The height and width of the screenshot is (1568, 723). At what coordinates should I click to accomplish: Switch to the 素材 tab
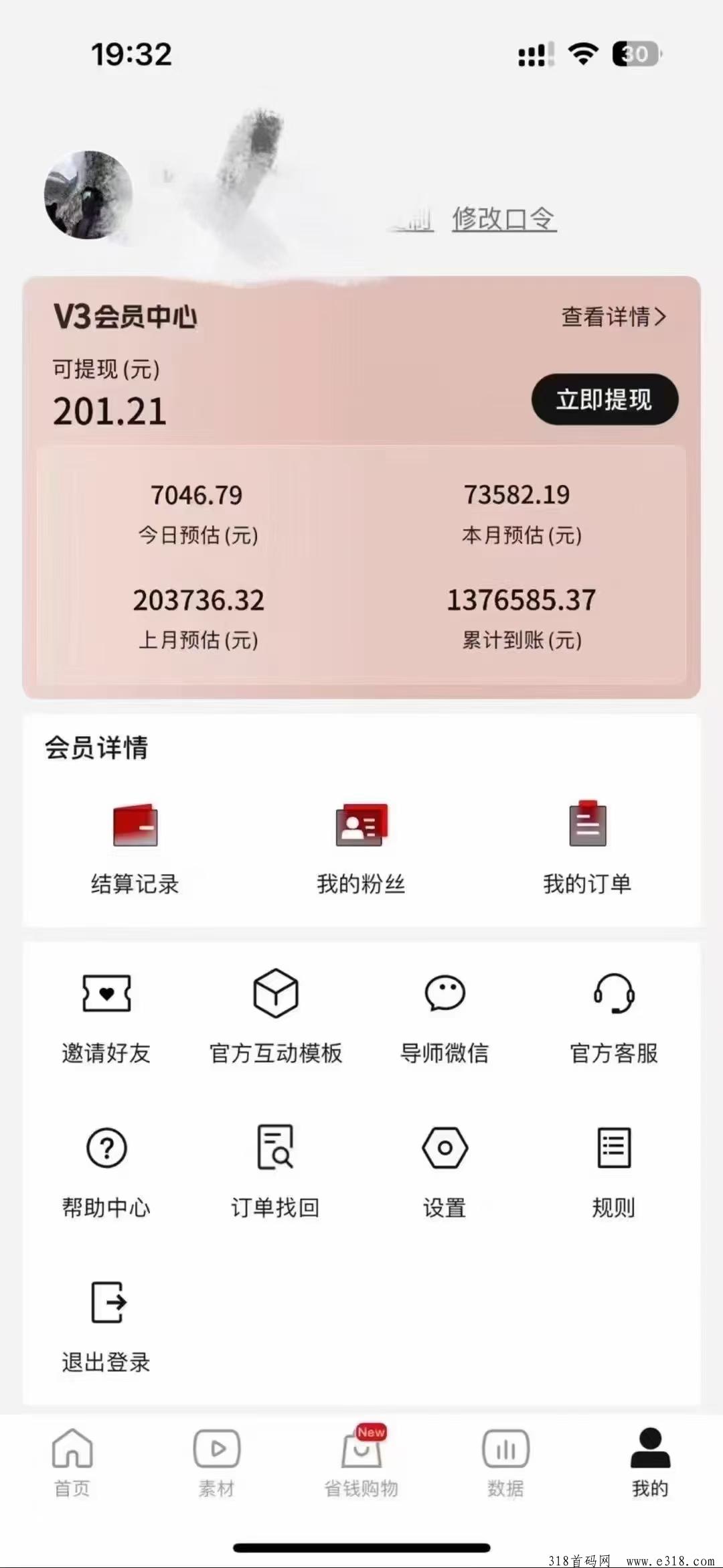217,1464
